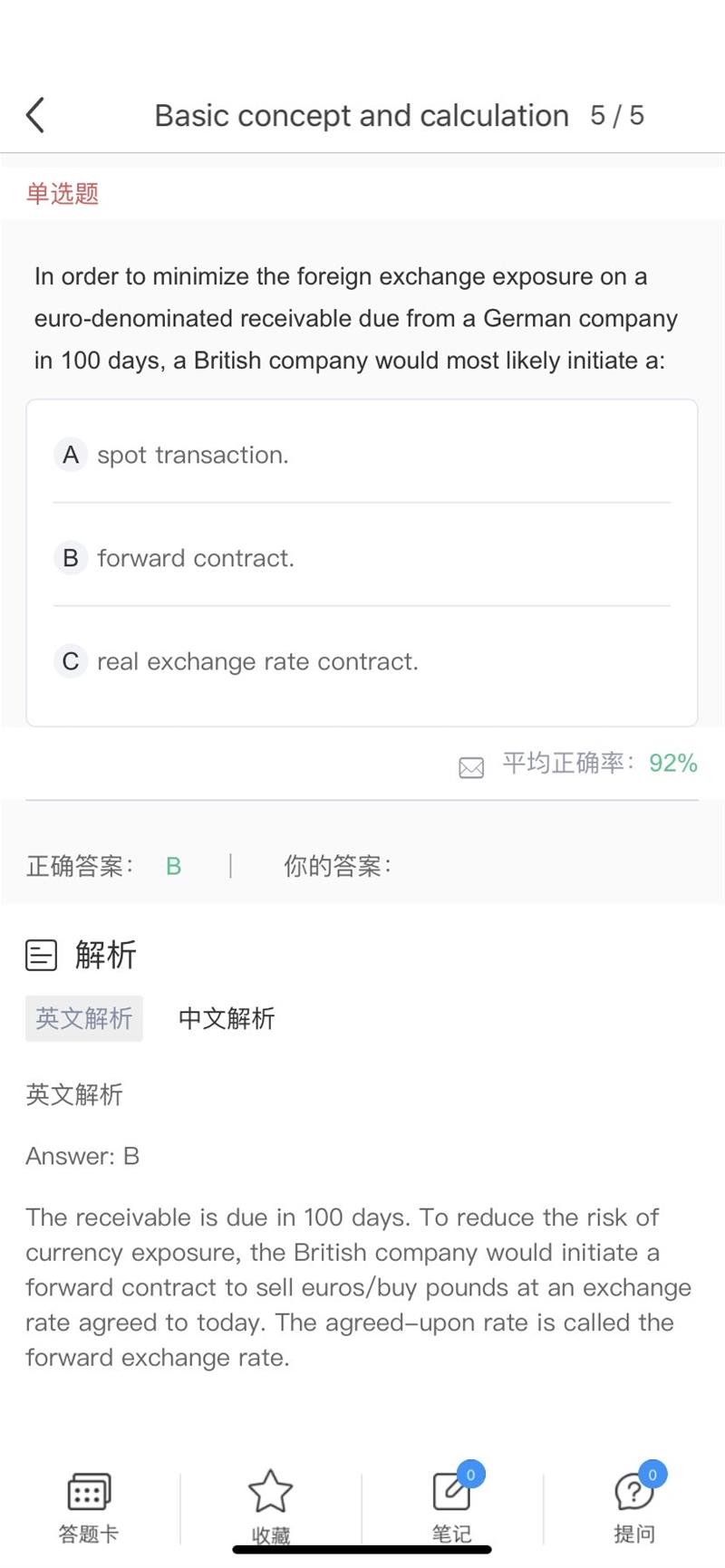
Task: Switch to the 中文解析 tab
Action: click(227, 1018)
